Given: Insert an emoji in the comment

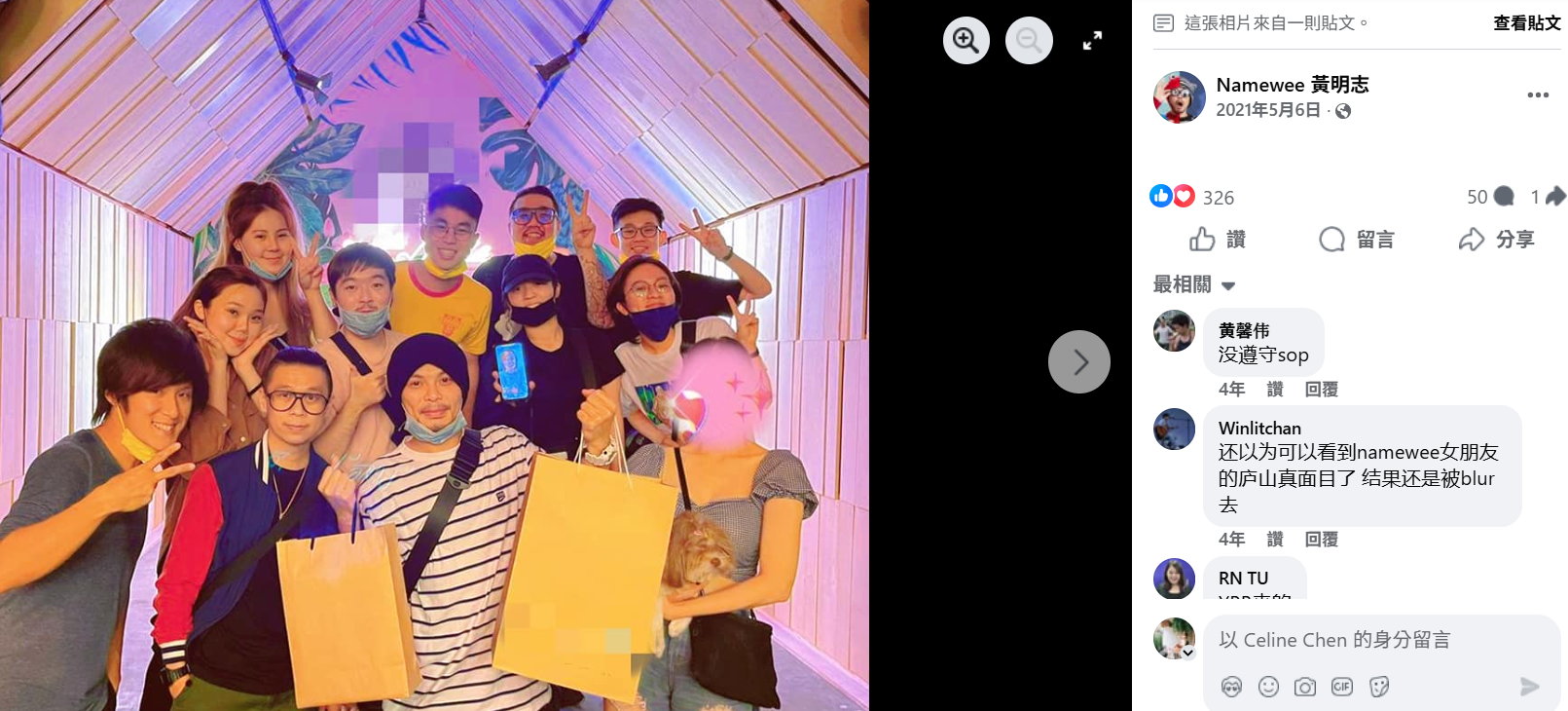Looking at the screenshot, I should click(x=1268, y=687).
